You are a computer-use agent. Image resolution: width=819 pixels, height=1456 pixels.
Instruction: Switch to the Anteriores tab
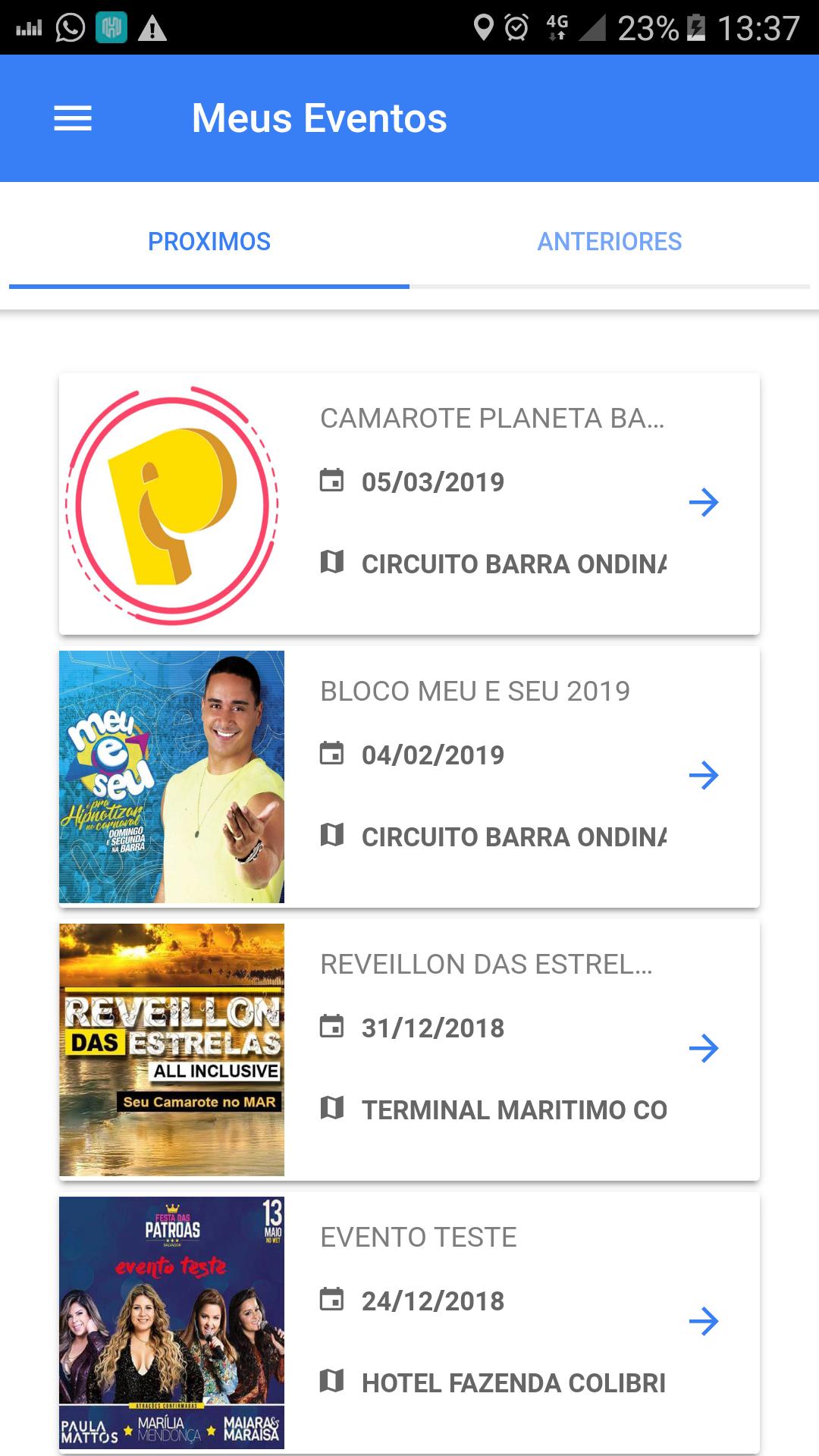click(x=609, y=242)
